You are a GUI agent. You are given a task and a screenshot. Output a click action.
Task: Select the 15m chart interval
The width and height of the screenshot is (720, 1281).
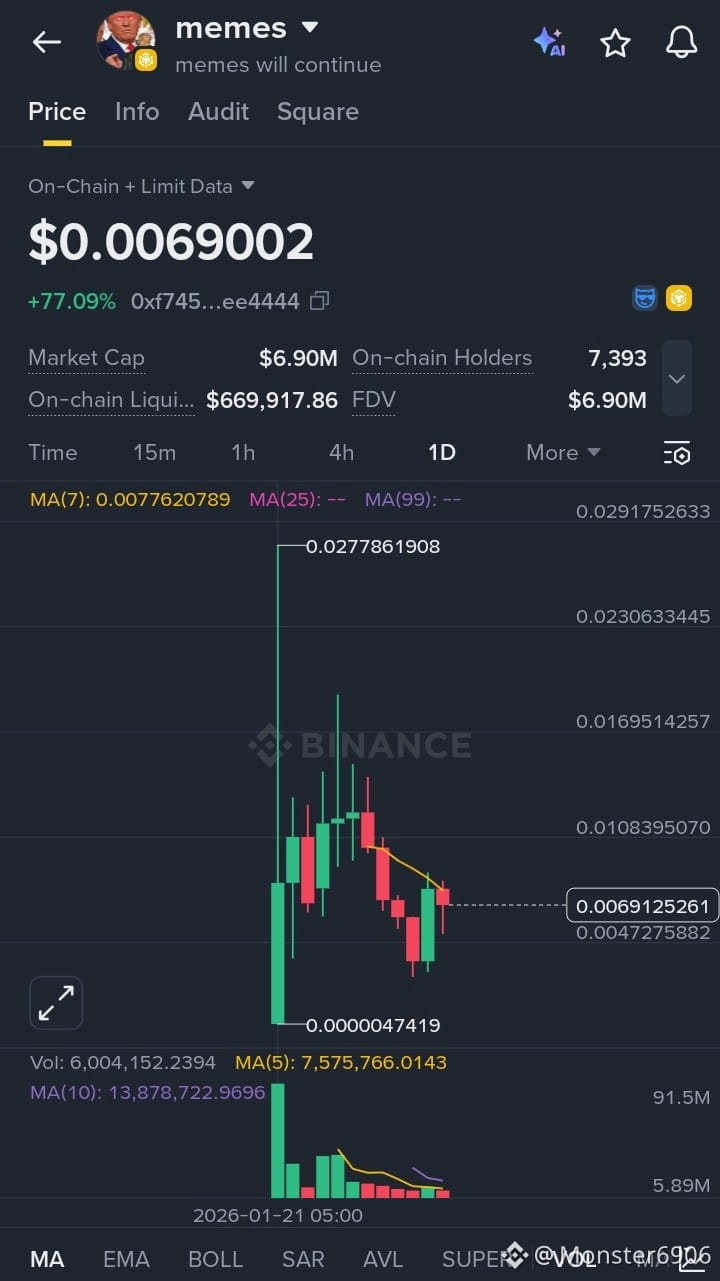pos(154,452)
